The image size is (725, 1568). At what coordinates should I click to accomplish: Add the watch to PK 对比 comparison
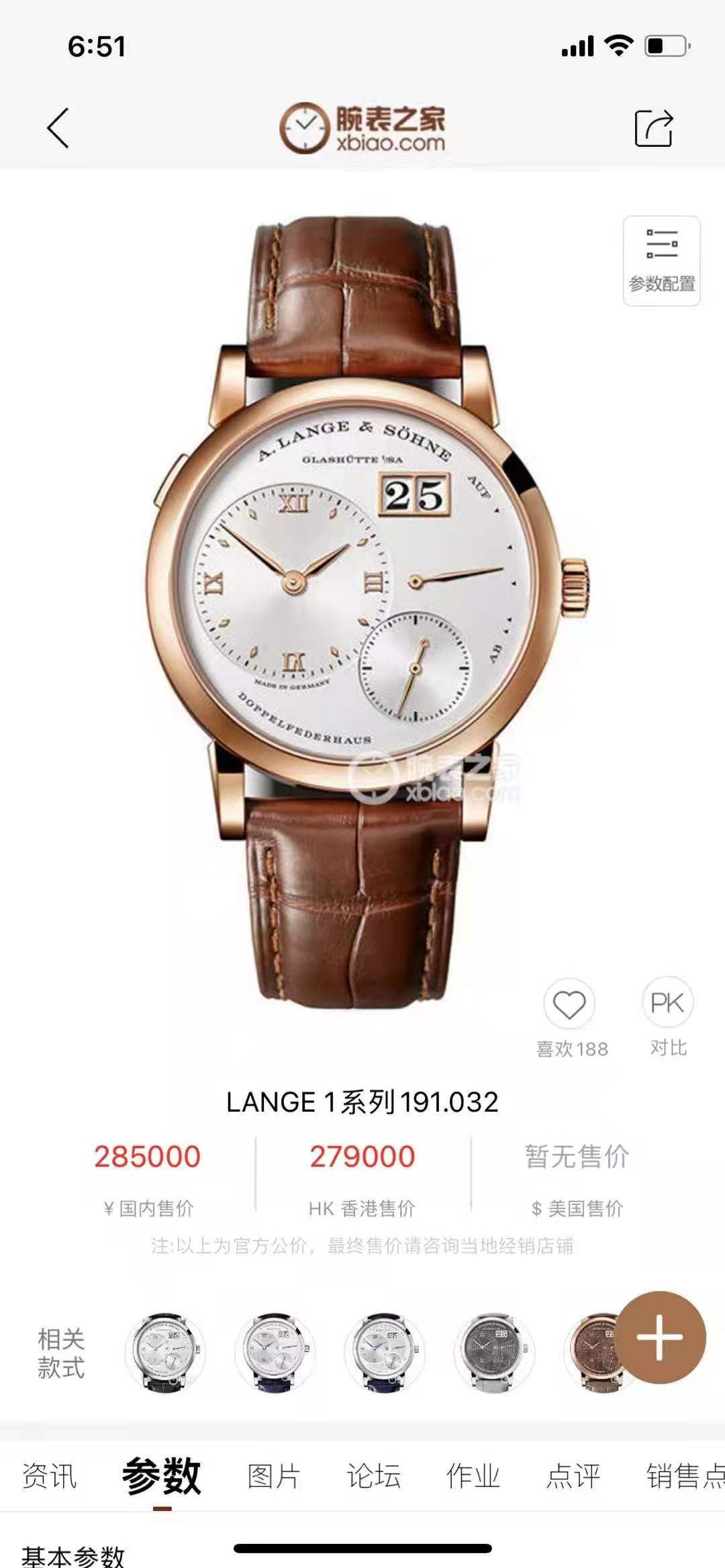tap(667, 1004)
